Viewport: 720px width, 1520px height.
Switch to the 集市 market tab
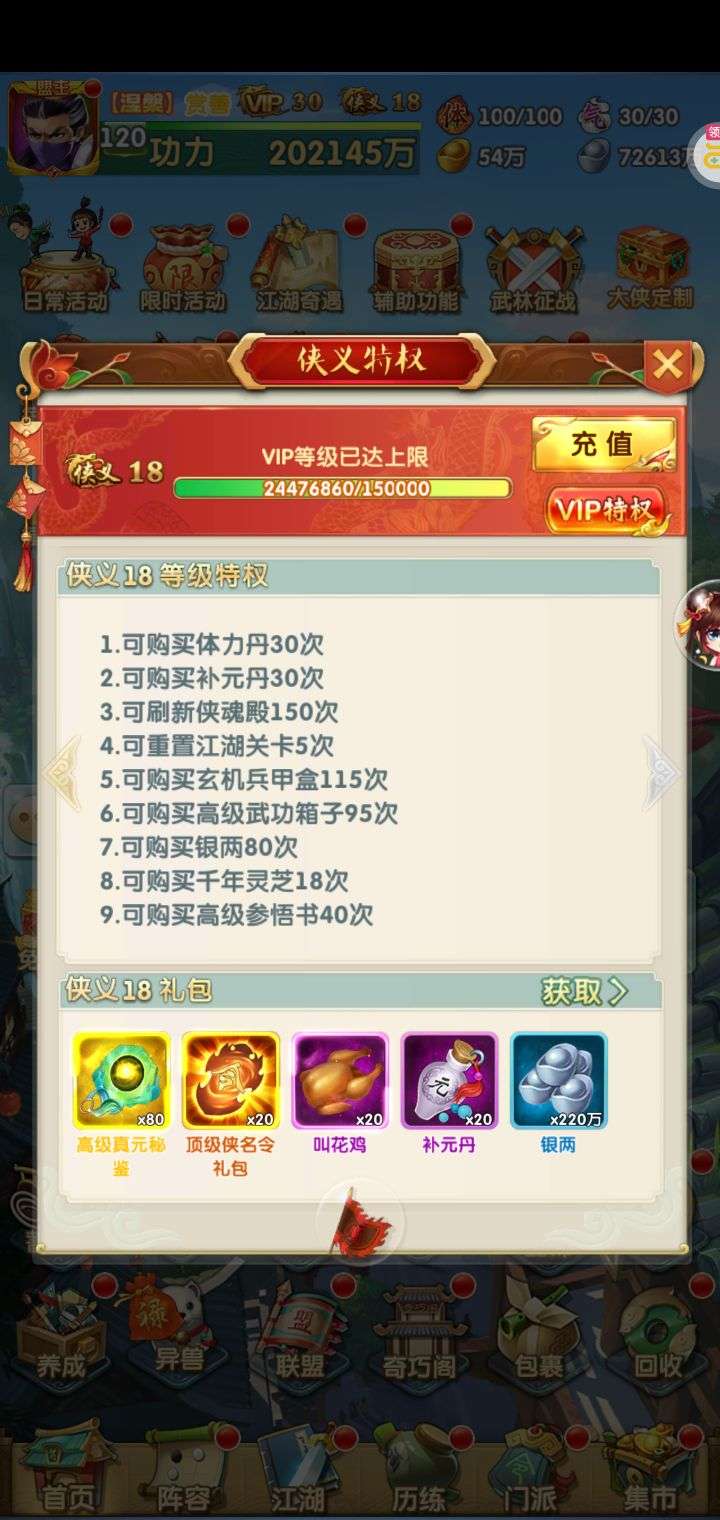[650, 1475]
